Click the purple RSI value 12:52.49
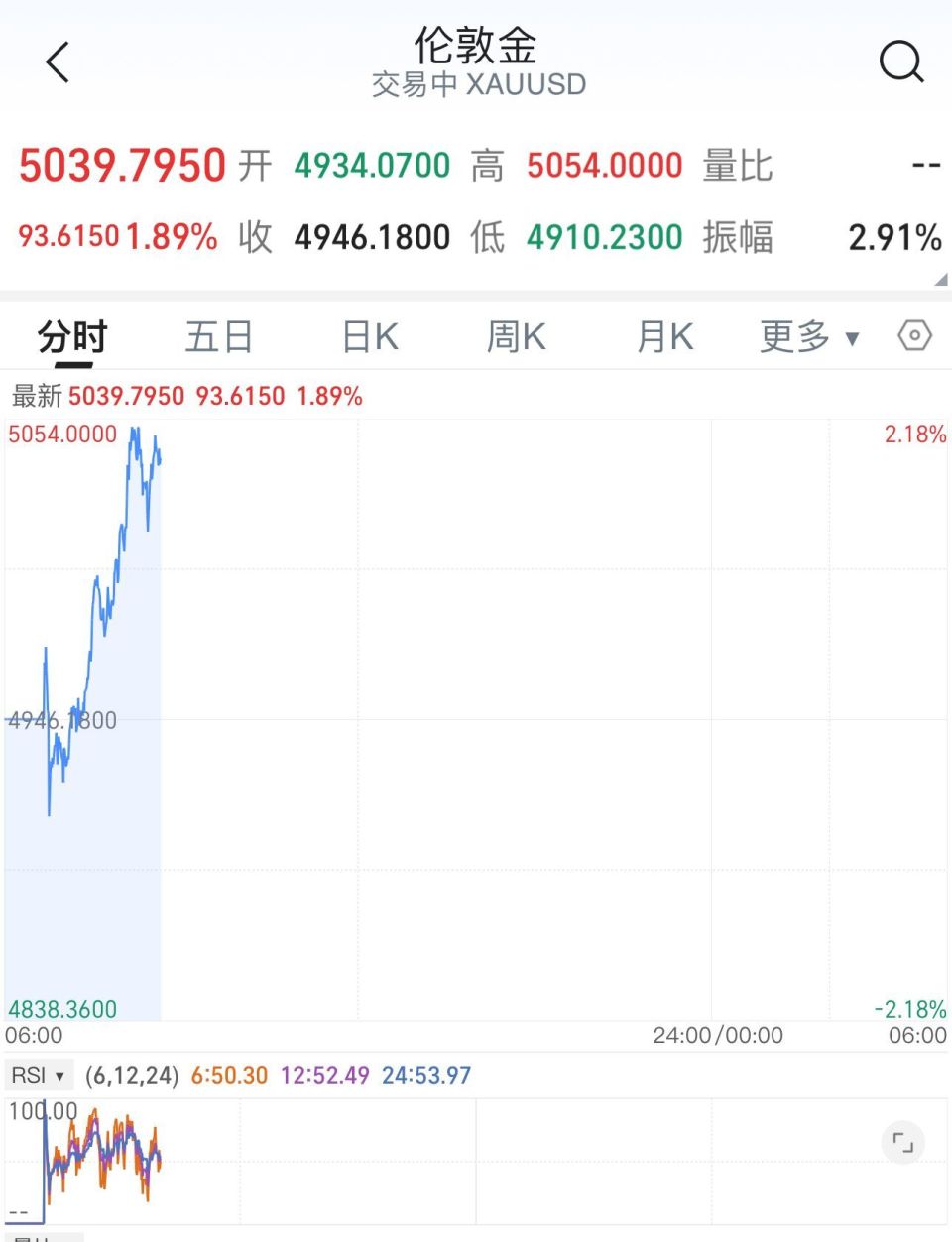The image size is (952, 1242). coord(324,1075)
